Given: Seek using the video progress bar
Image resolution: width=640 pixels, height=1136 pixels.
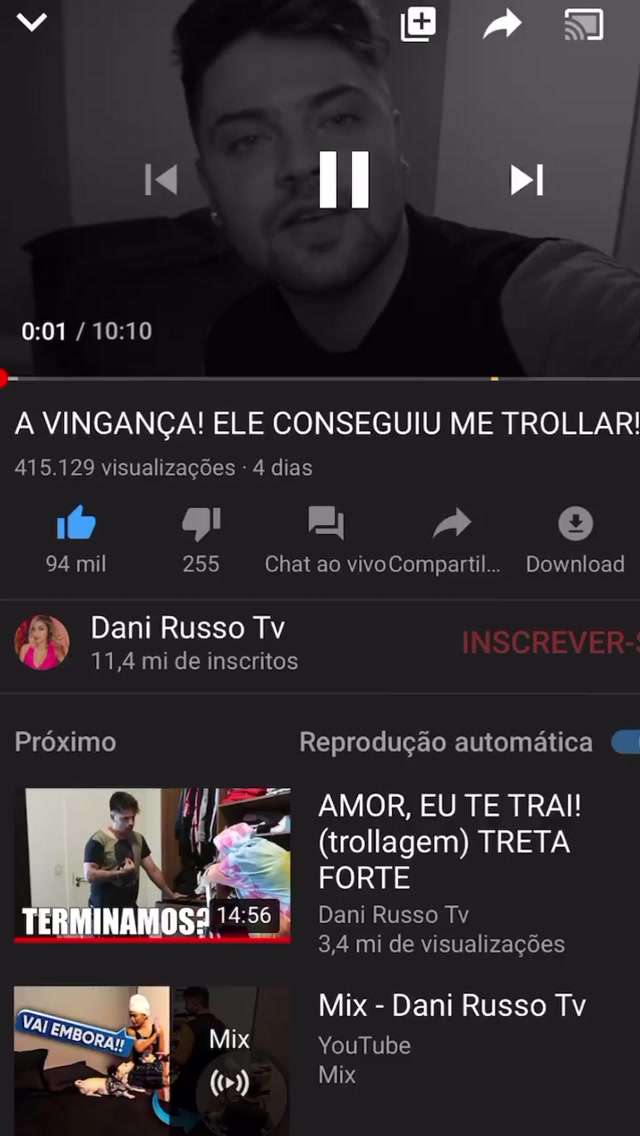Looking at the screenshot, I should coord(320,378).
